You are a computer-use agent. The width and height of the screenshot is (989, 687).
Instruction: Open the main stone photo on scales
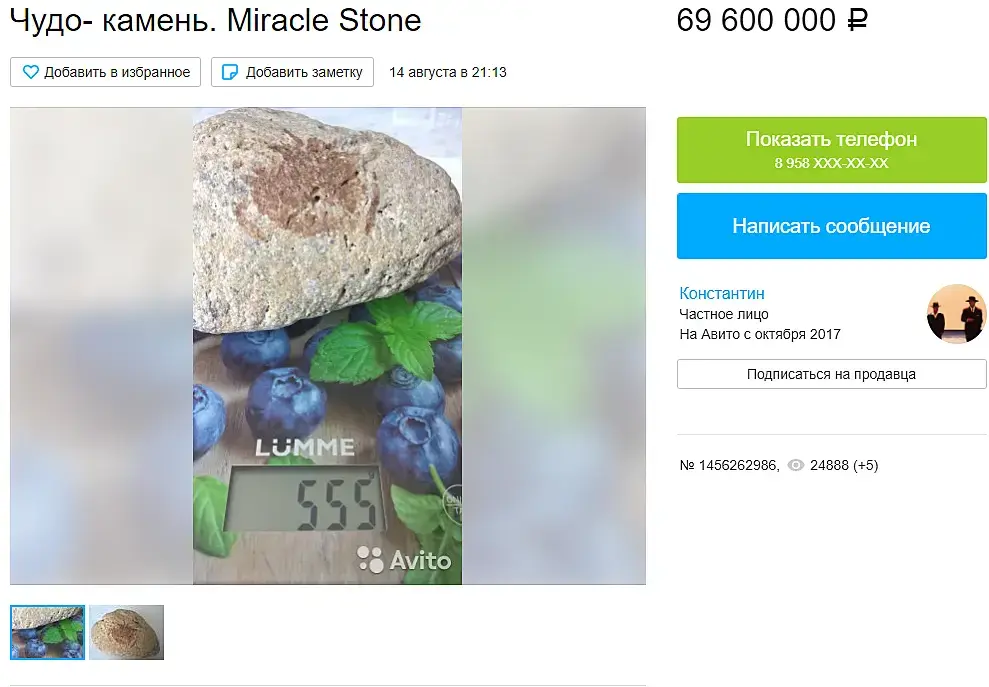pos(327,345)
